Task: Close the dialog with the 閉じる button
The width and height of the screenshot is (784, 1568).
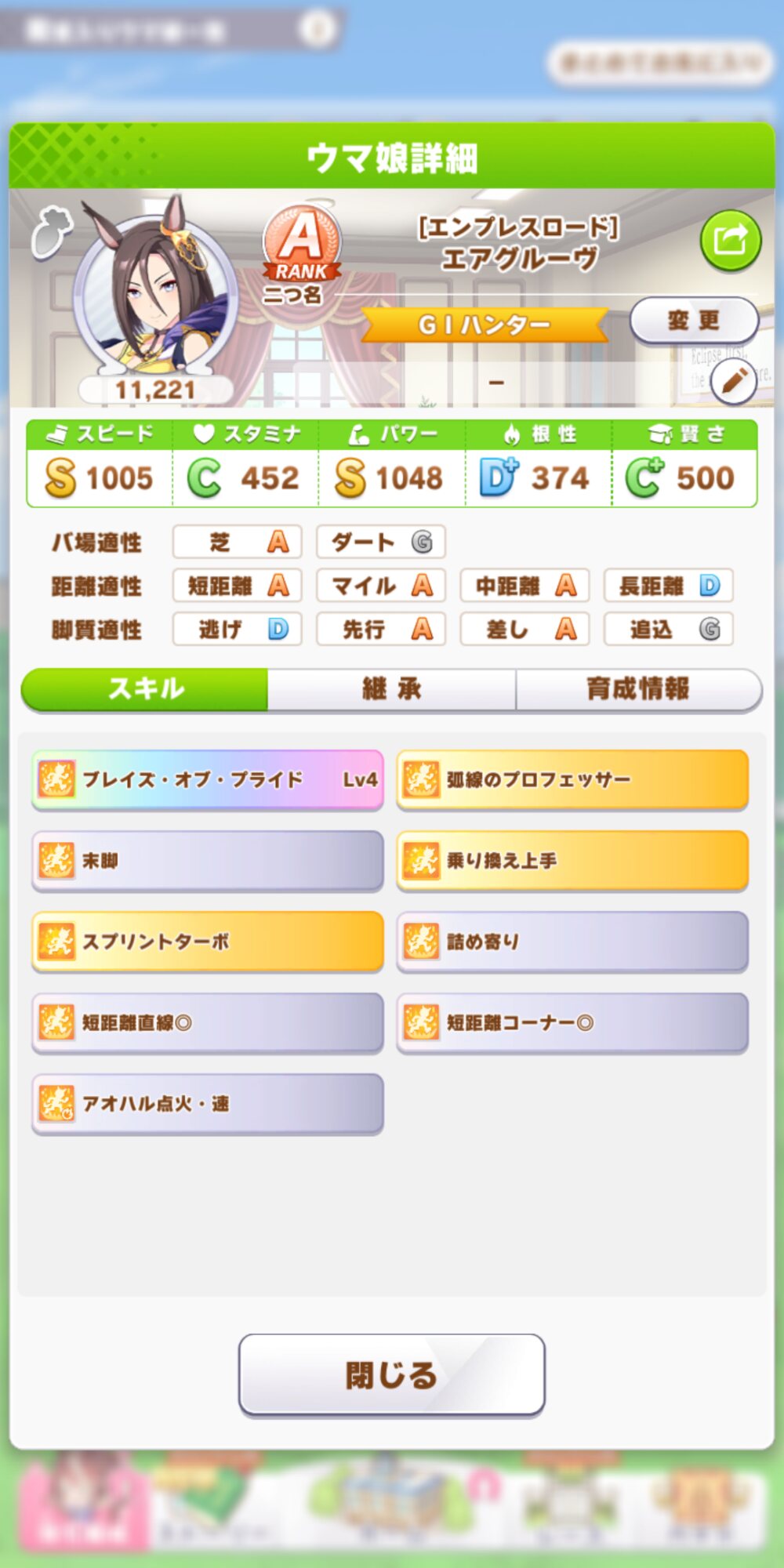Action: point(391,1376)
